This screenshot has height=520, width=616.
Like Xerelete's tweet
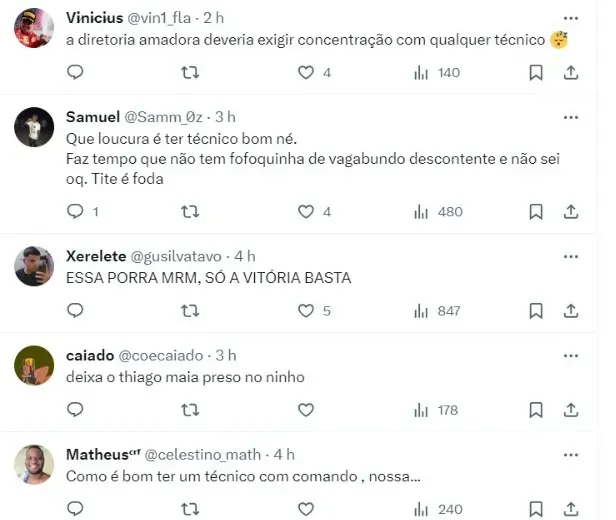(x=306, y=311)
